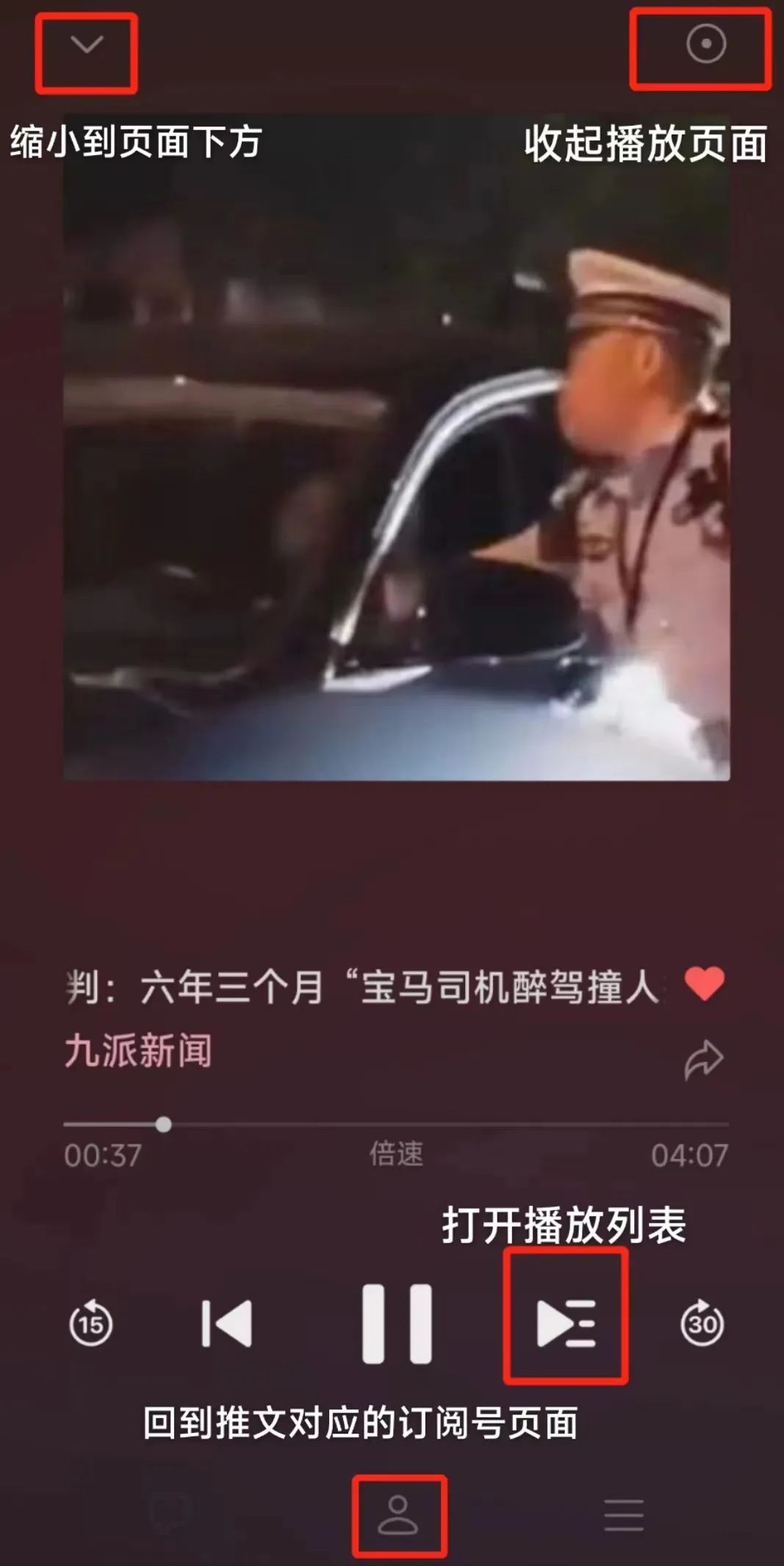Unlike the audio with the red heart

(x=704, y=984)
